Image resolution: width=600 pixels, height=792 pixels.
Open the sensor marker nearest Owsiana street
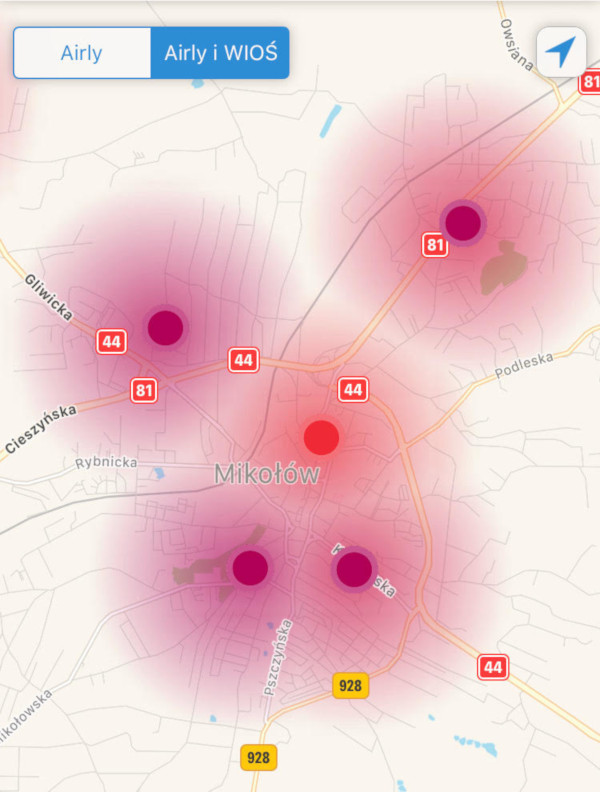pos(462,221)
